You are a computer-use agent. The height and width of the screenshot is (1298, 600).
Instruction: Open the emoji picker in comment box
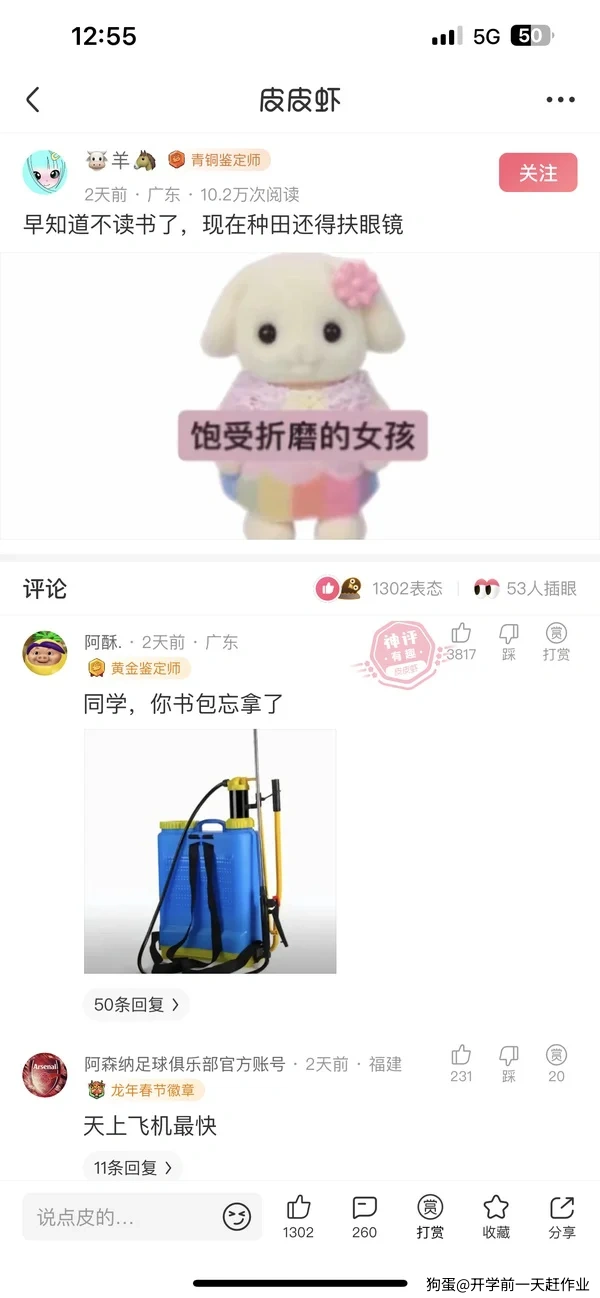[x=237, y=1217]
